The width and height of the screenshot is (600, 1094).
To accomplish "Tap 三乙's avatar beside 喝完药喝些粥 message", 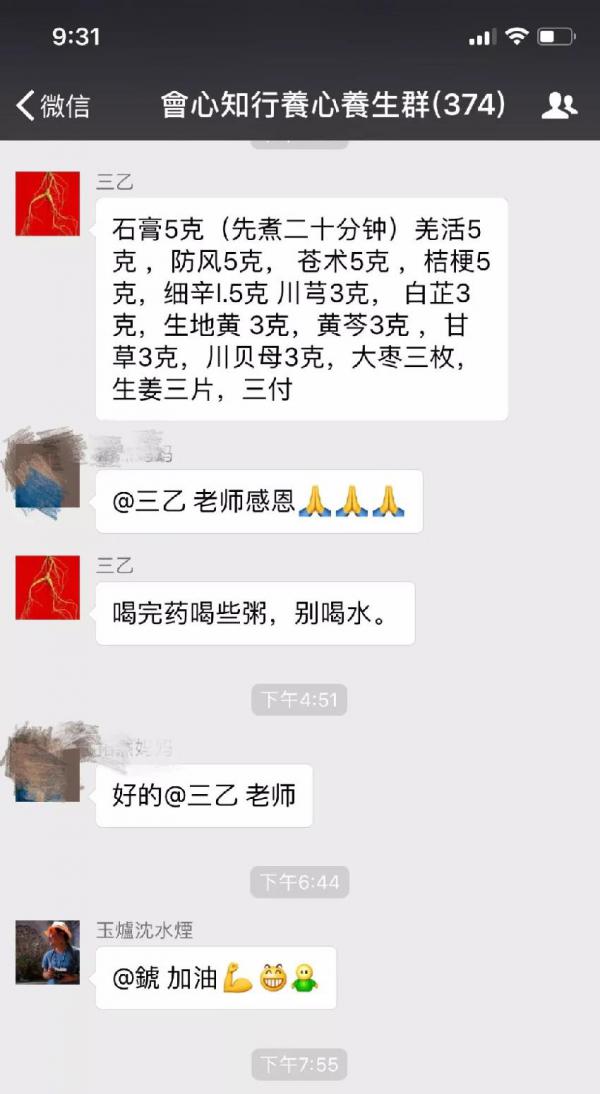I will pos(47,587).
